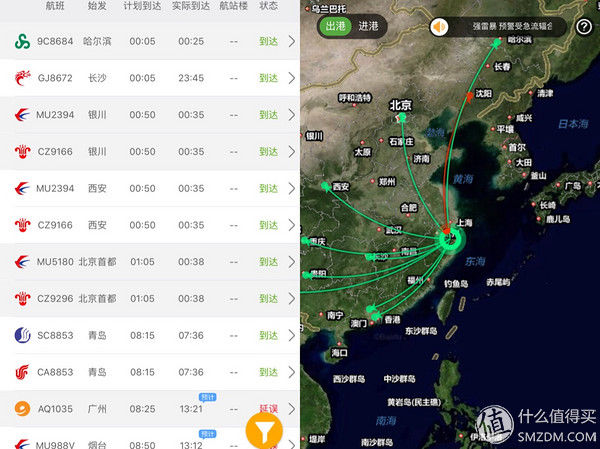Switch to the 出港 departures tab
This screenshot has width=600, height=449.
tap(332, 27)
